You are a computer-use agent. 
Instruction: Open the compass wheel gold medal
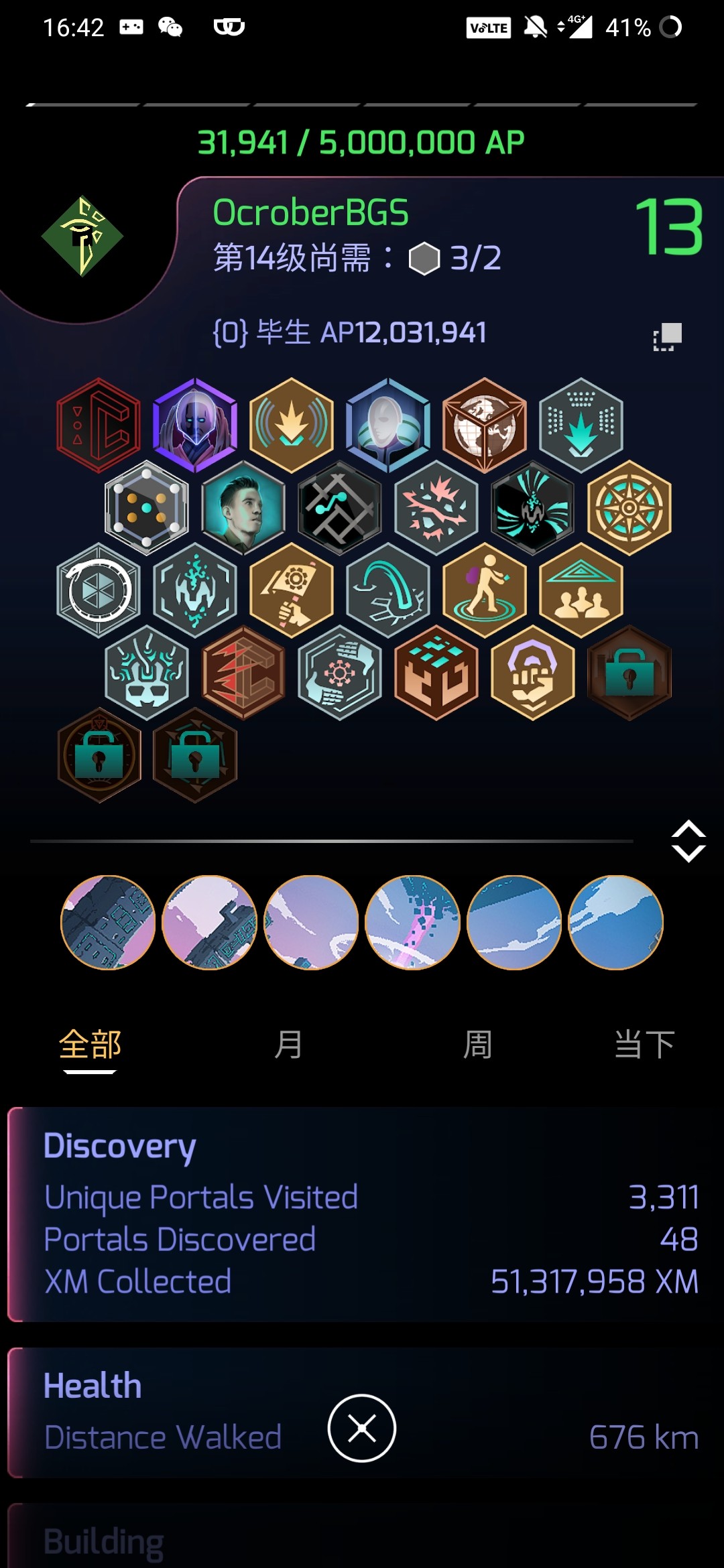(629, 507)
